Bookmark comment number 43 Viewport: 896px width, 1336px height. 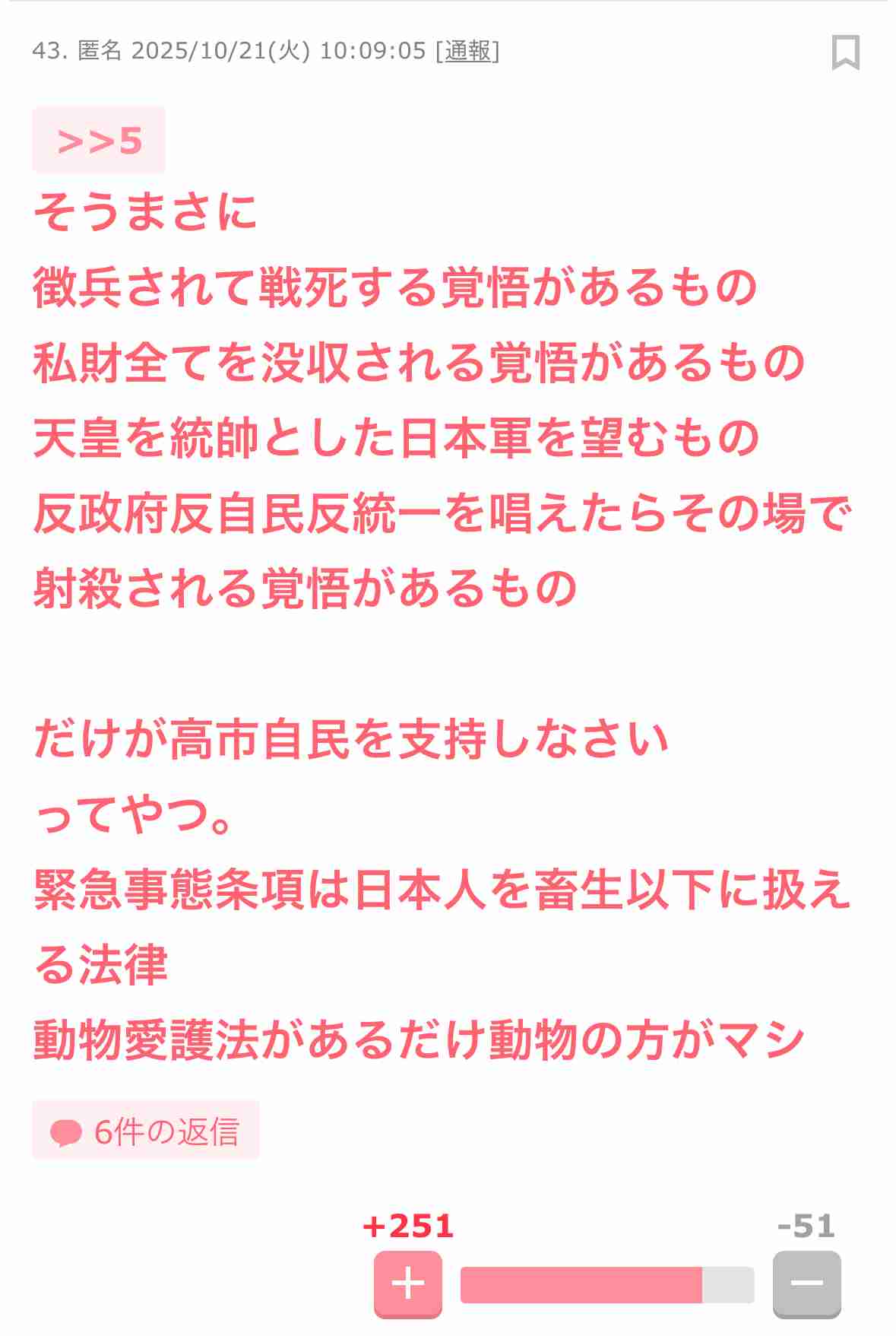tap(845, 52)
